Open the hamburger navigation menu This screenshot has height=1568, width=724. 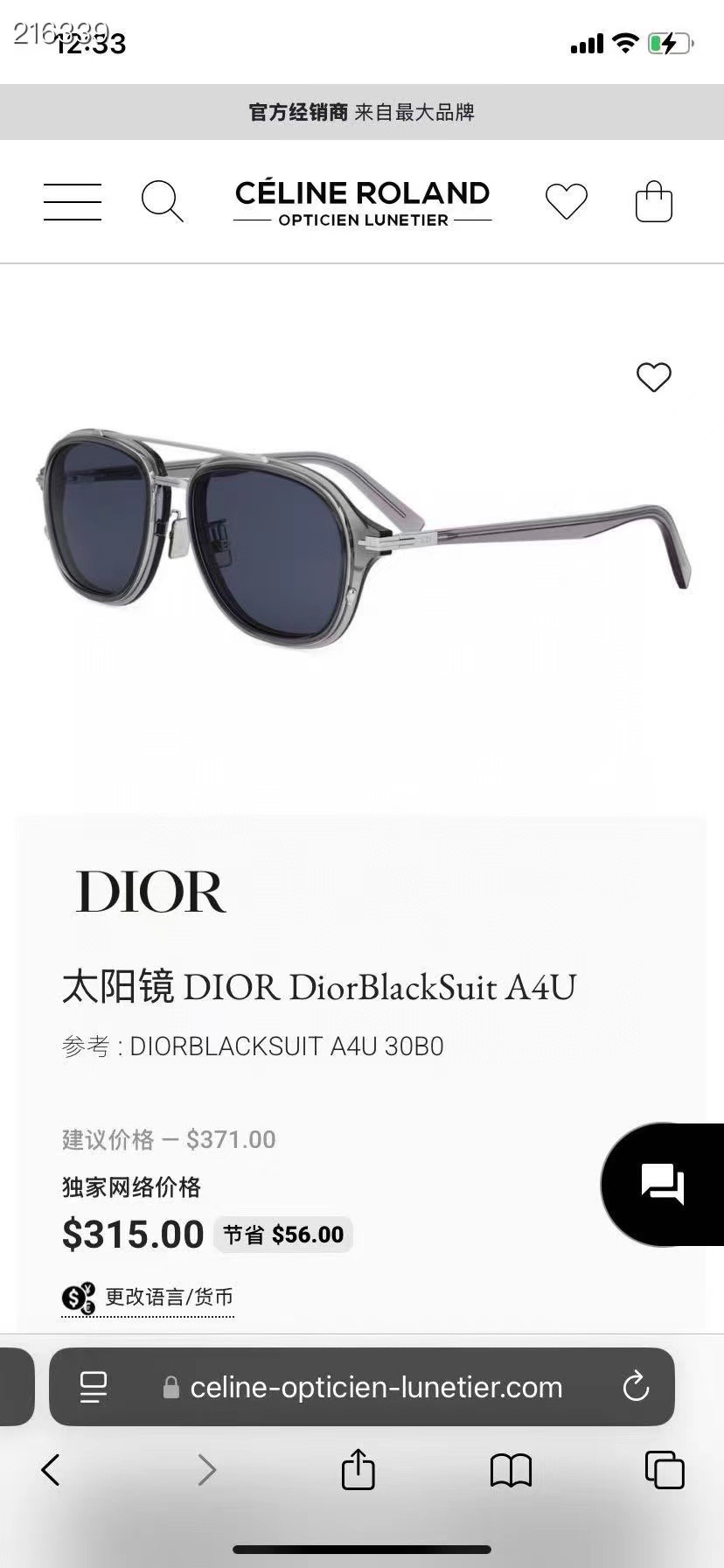(x=73, y=200)
